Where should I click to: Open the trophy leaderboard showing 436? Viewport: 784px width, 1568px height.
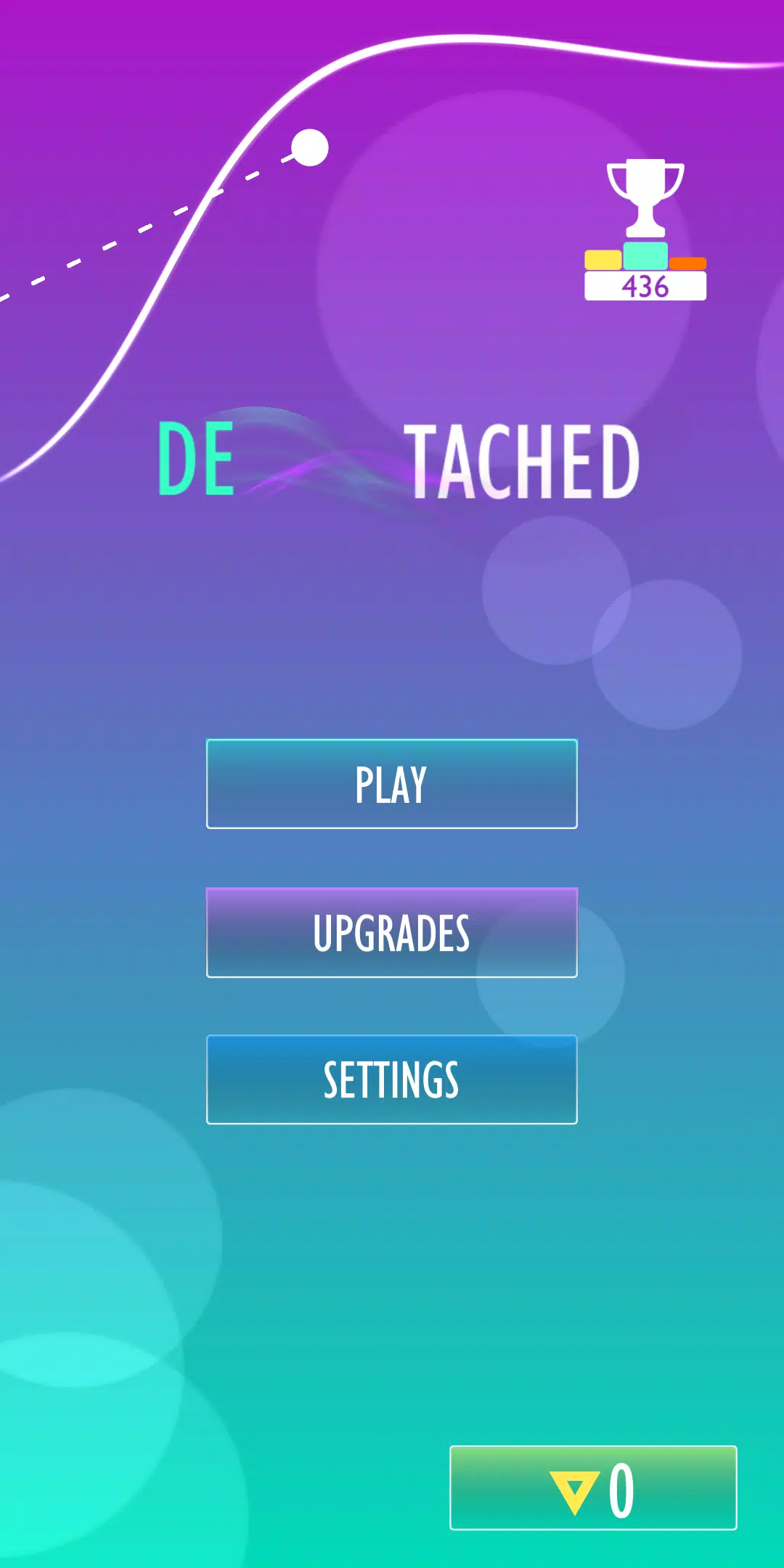tap(645, 231)
